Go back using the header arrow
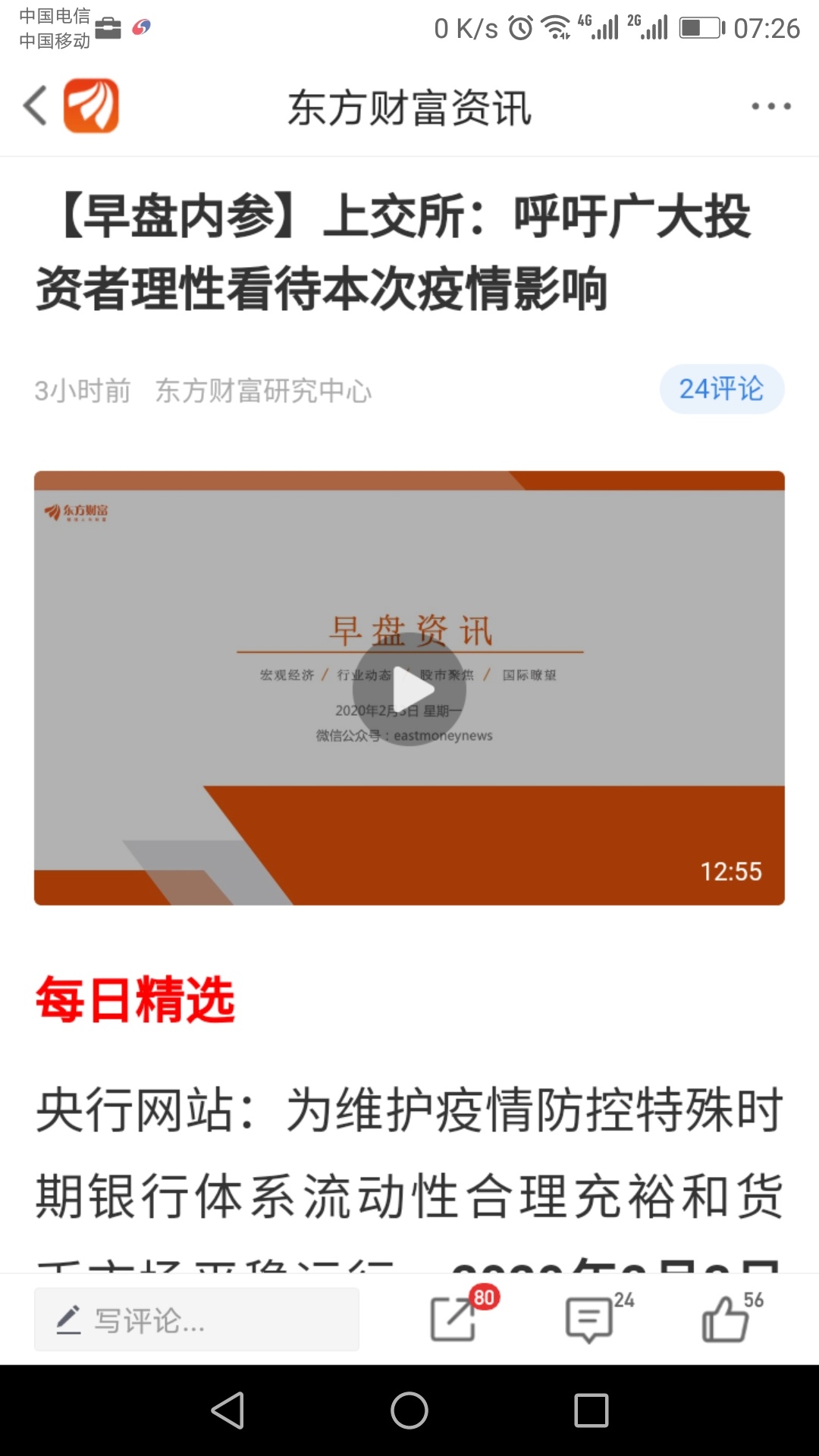The height and width of the screenshot is (1456, 819). 36,105
